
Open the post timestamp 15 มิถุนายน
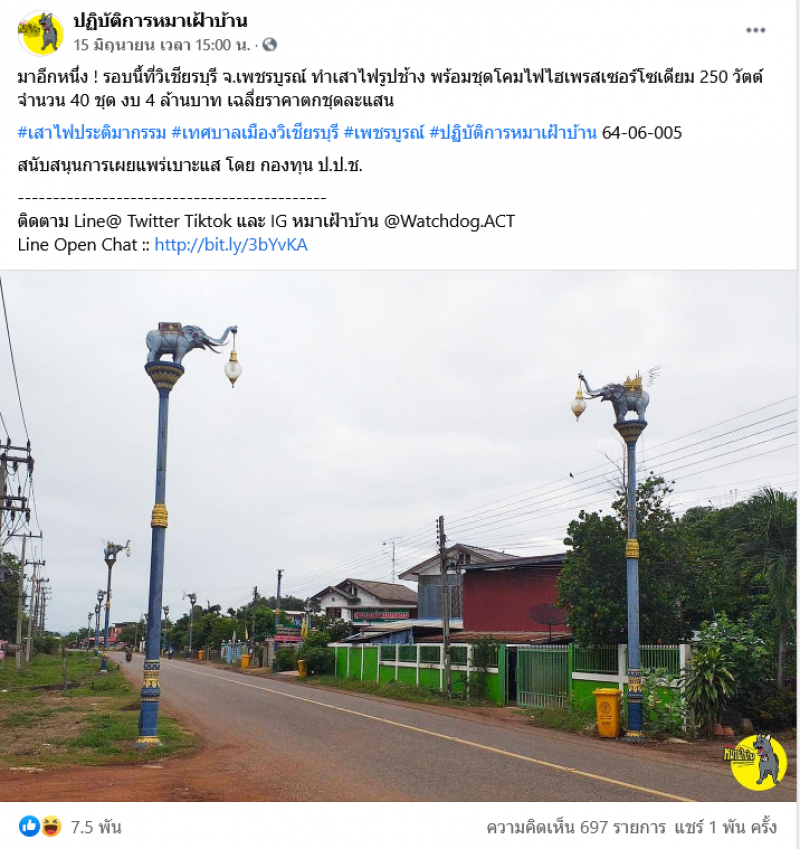[x=162, y=45]
